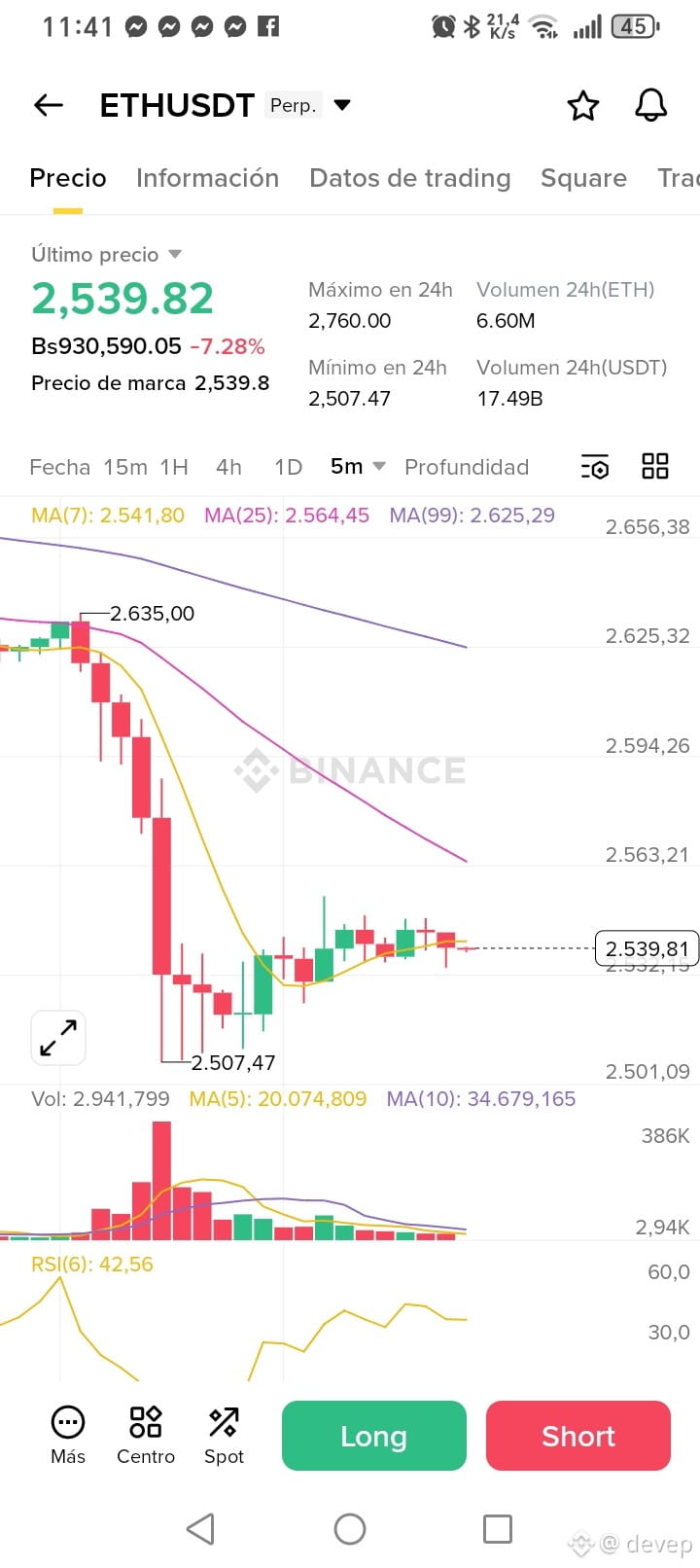Open chart indicator settings icon

(x=595, y=467)
